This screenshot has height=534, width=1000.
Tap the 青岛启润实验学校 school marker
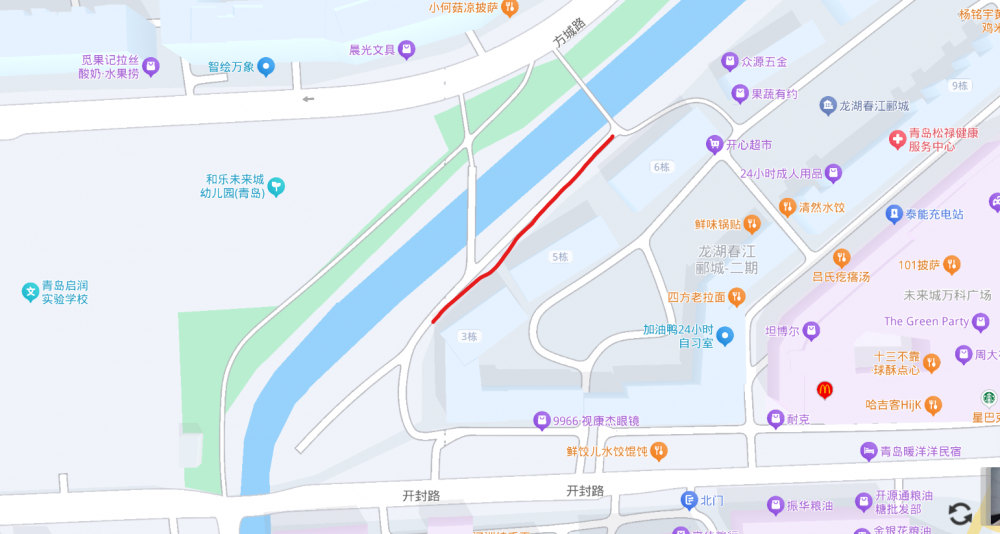(30, 292)
